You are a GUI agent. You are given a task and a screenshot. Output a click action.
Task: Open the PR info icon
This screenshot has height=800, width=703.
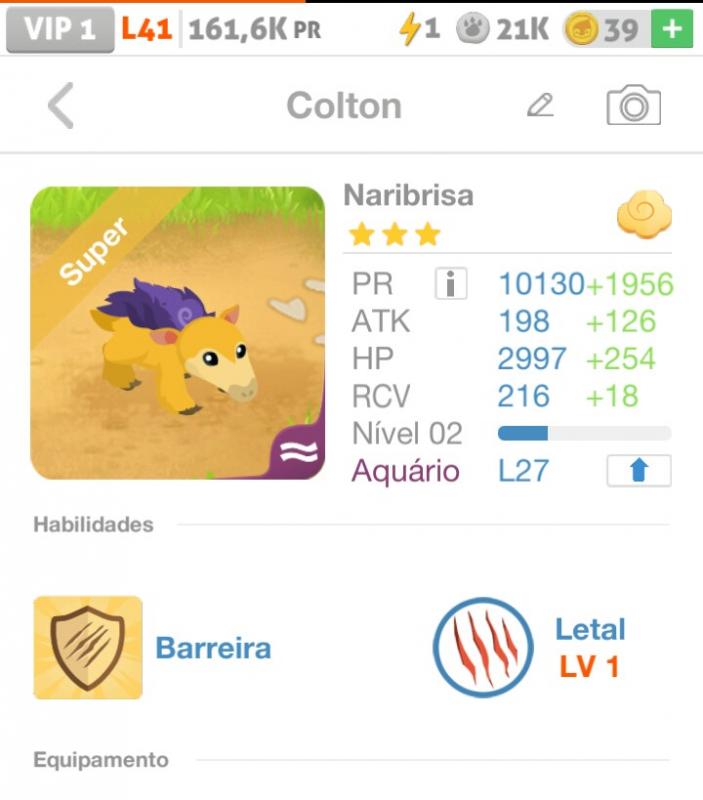point(451,285)
